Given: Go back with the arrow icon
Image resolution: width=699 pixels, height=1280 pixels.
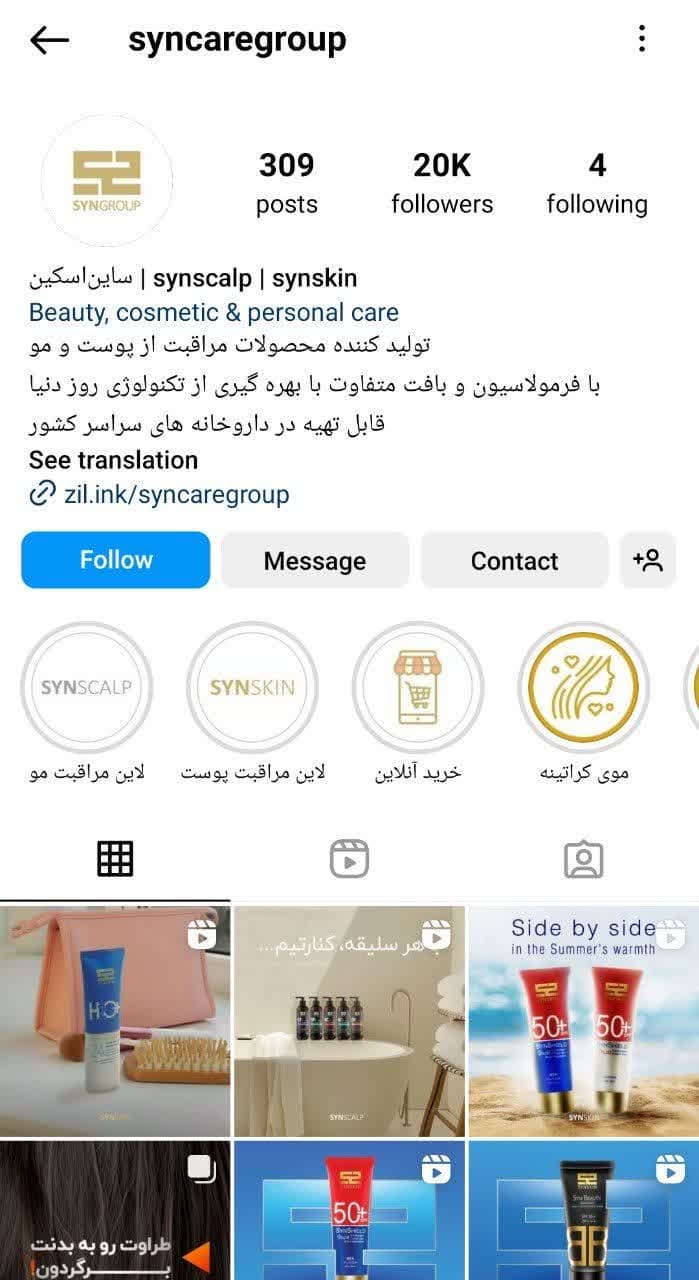Looking at the screenshot, I should (49, 40).
